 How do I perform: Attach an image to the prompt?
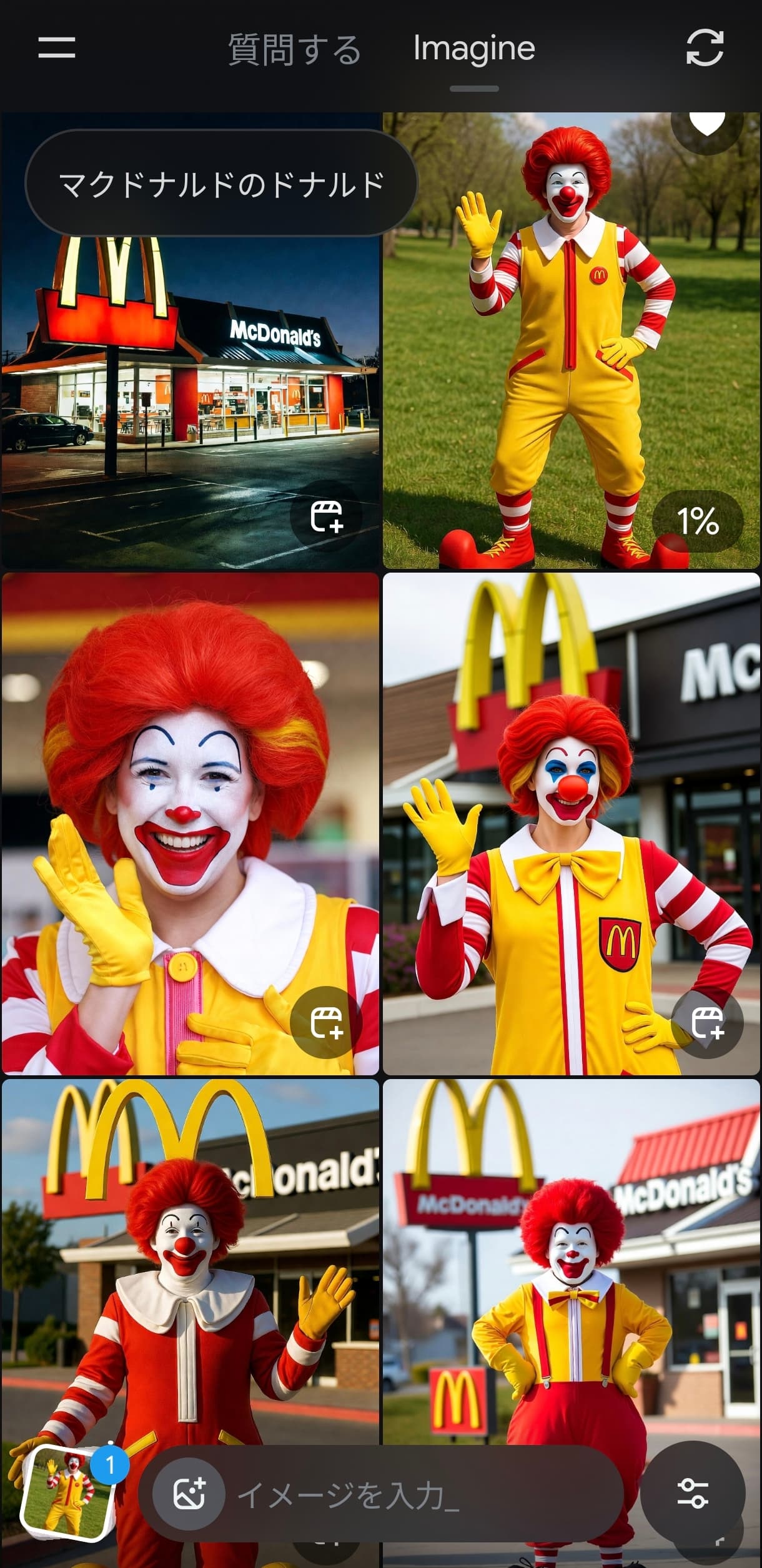point(189,1494)
